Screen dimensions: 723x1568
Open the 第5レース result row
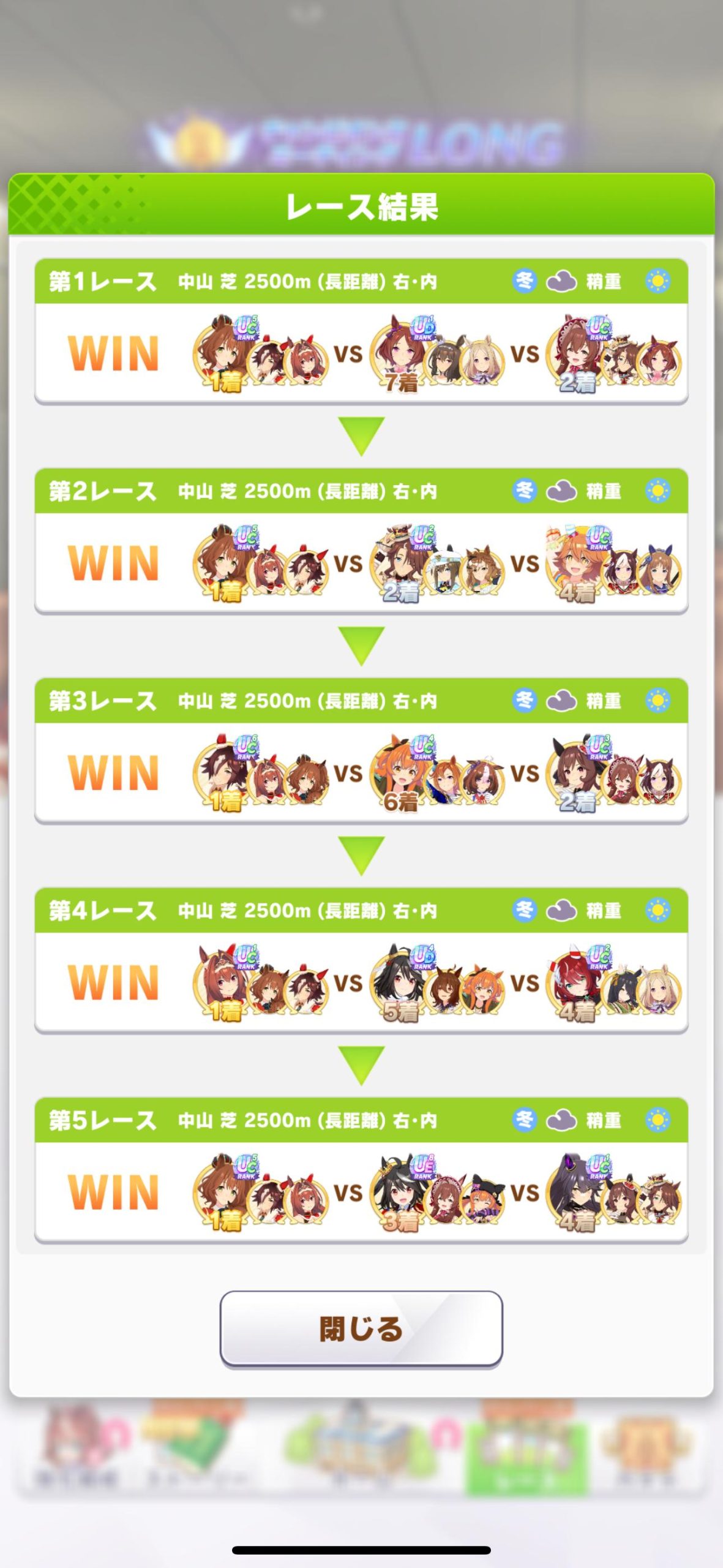coord(361,1170)
